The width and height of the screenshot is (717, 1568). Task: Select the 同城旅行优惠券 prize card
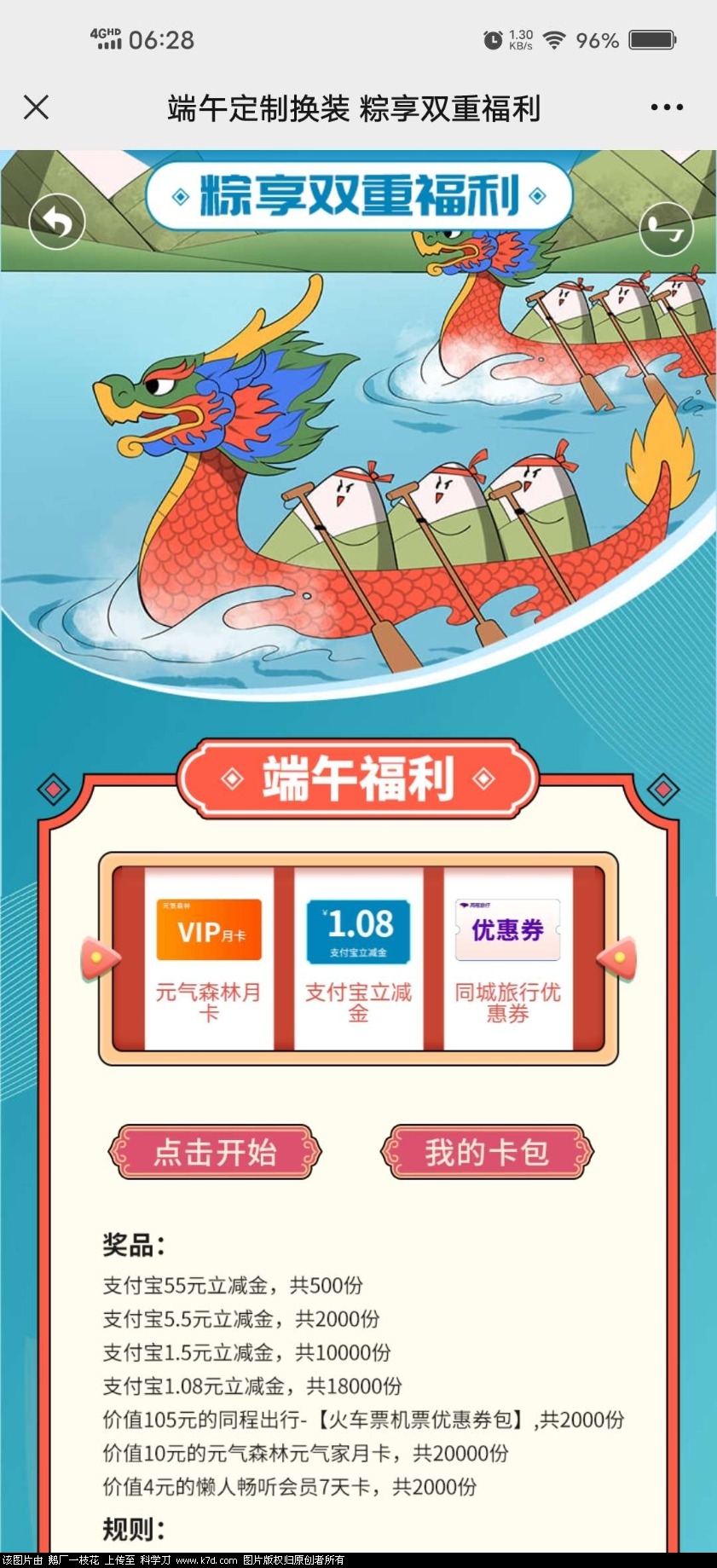coord(507,959)
